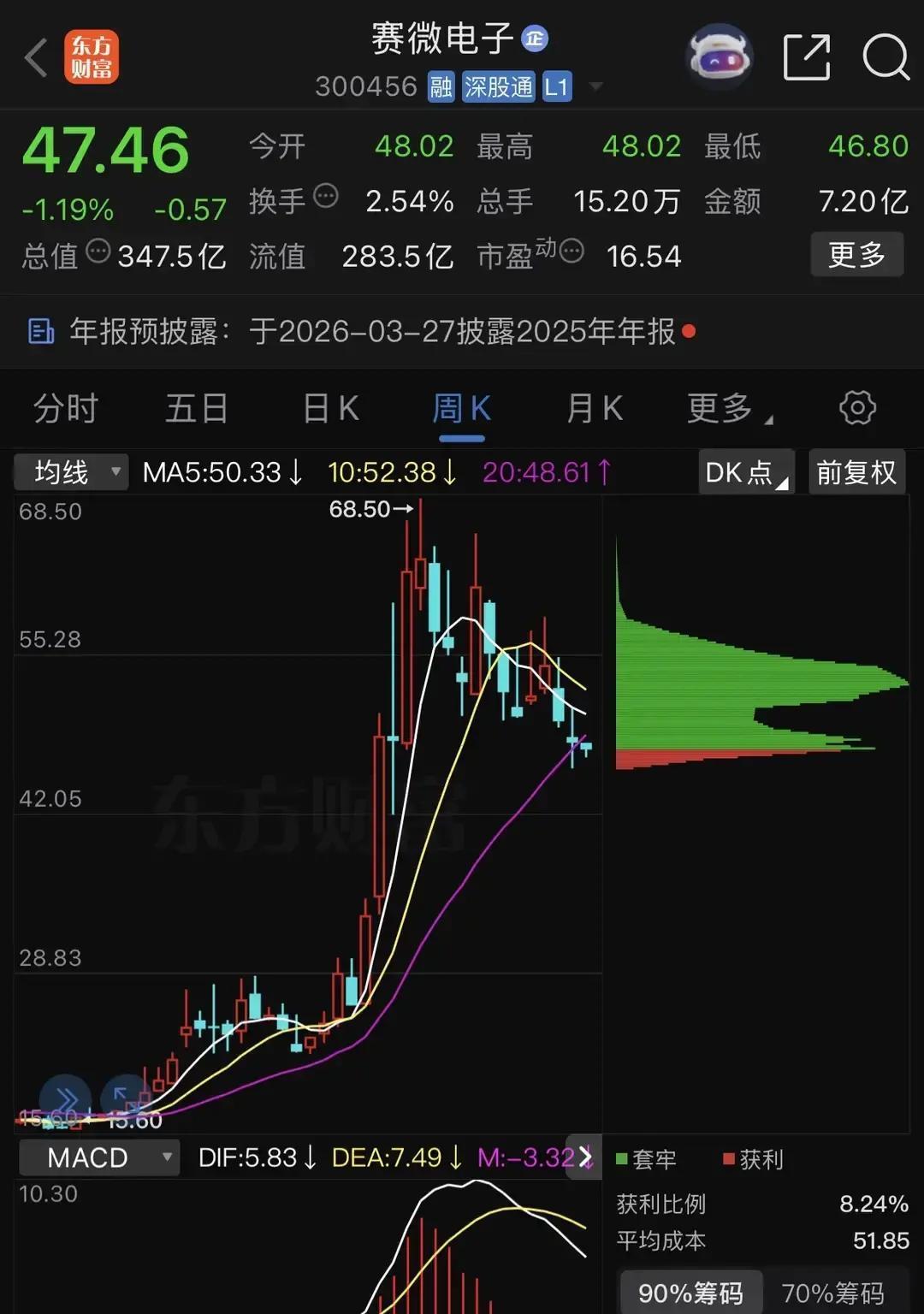Toggle DK点 signal display
Image resolution: width=924 pixels, height=1314 pixels.
coord(743,471)
